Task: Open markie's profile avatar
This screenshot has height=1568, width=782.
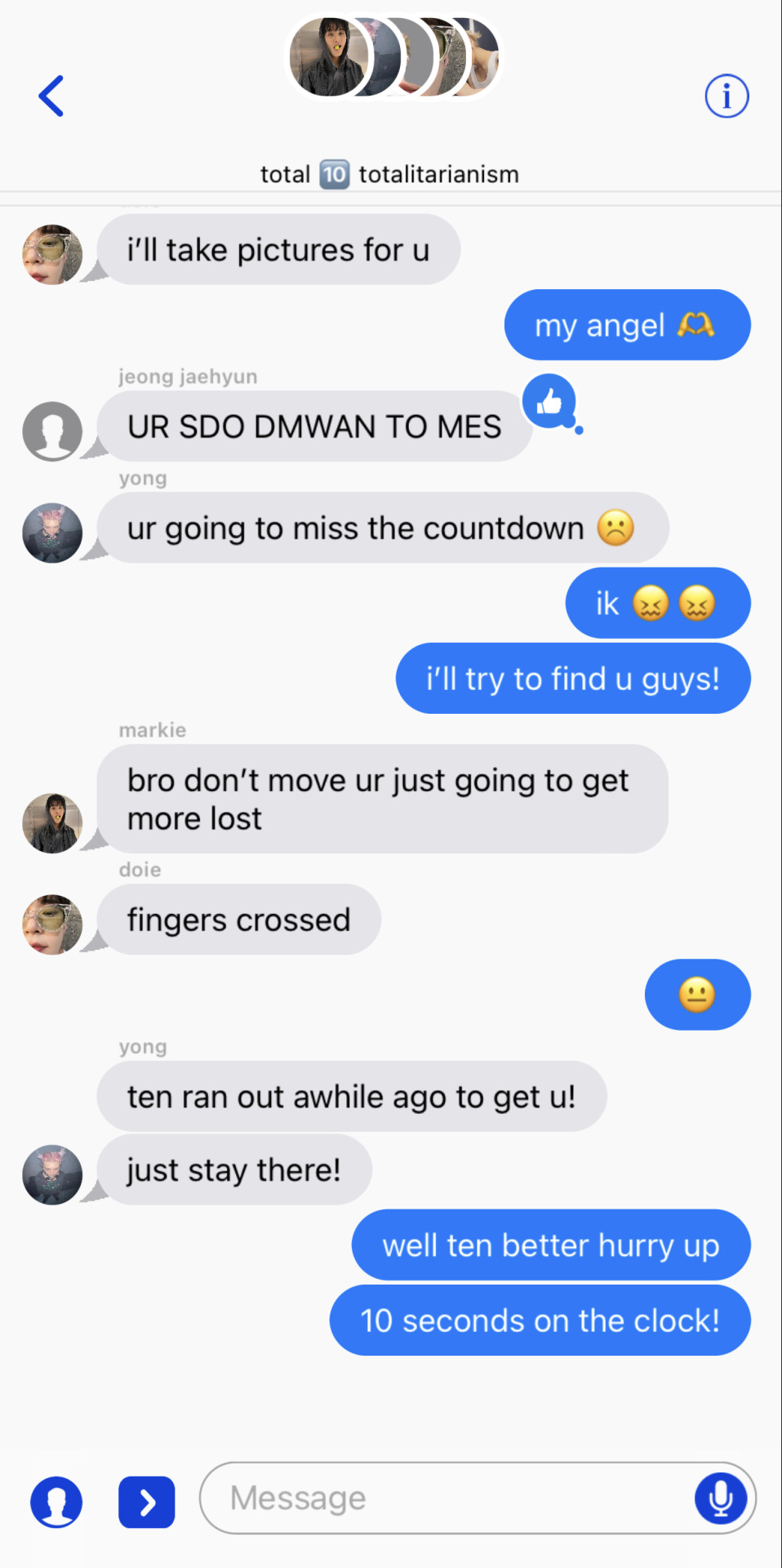Action: click(x=52, y=823)
